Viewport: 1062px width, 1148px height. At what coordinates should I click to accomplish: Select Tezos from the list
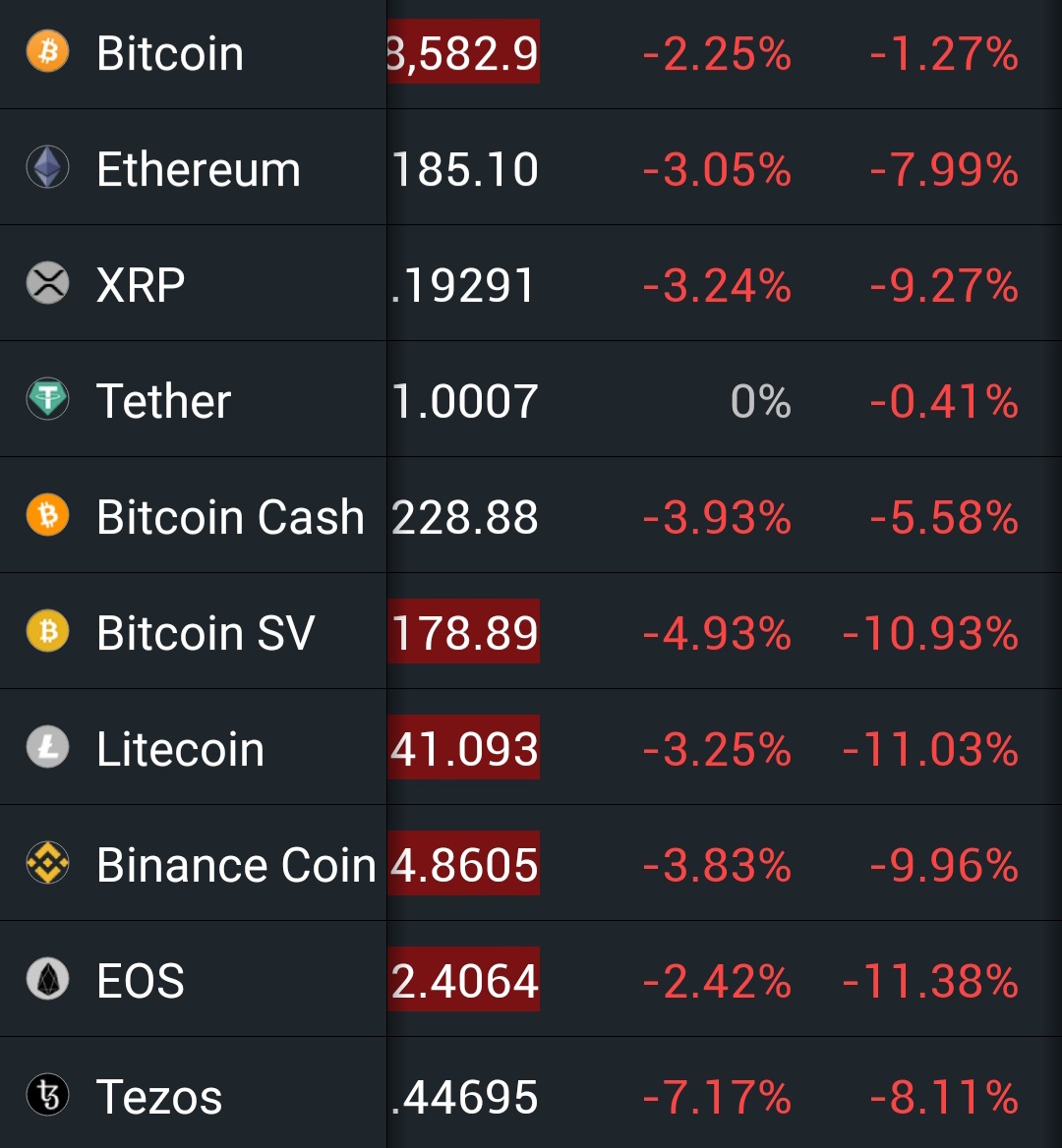pos(159,1097)
